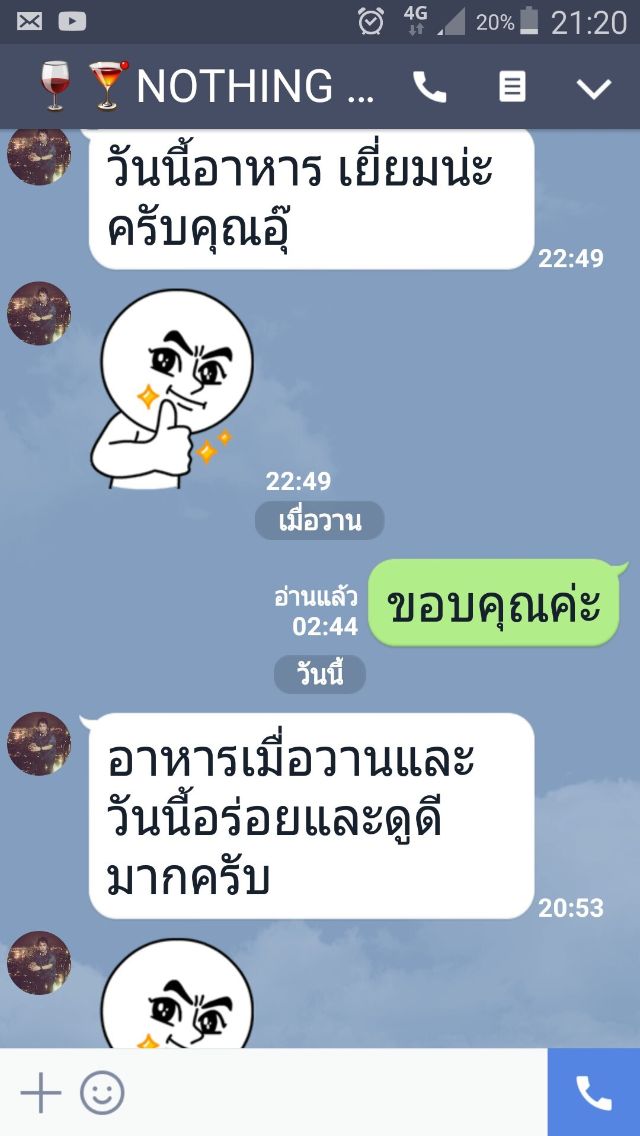
Task: Tap the blue call button at bottom
Action: pos(594,1093)
